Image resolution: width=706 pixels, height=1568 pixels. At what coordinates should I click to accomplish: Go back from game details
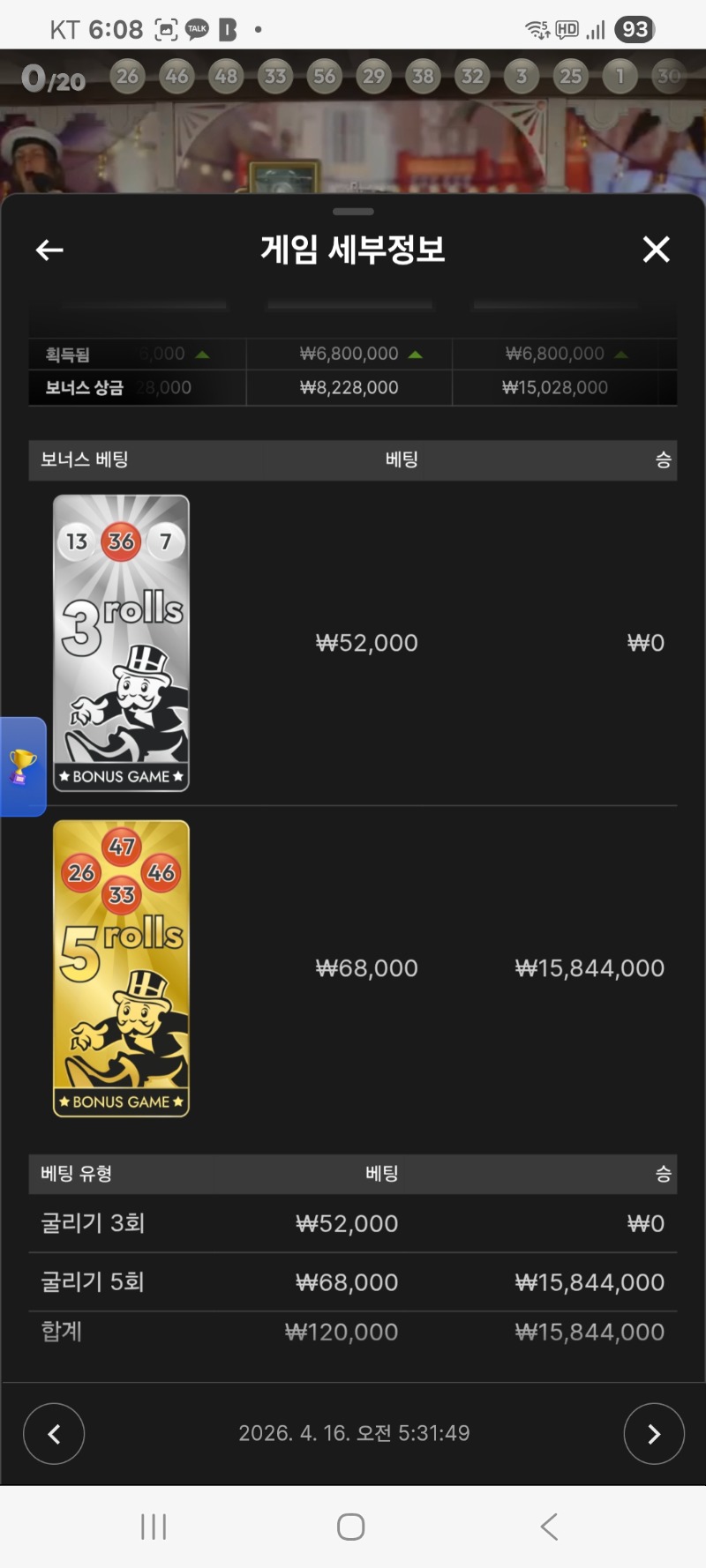pyautogui.click(x=49, y=250)
